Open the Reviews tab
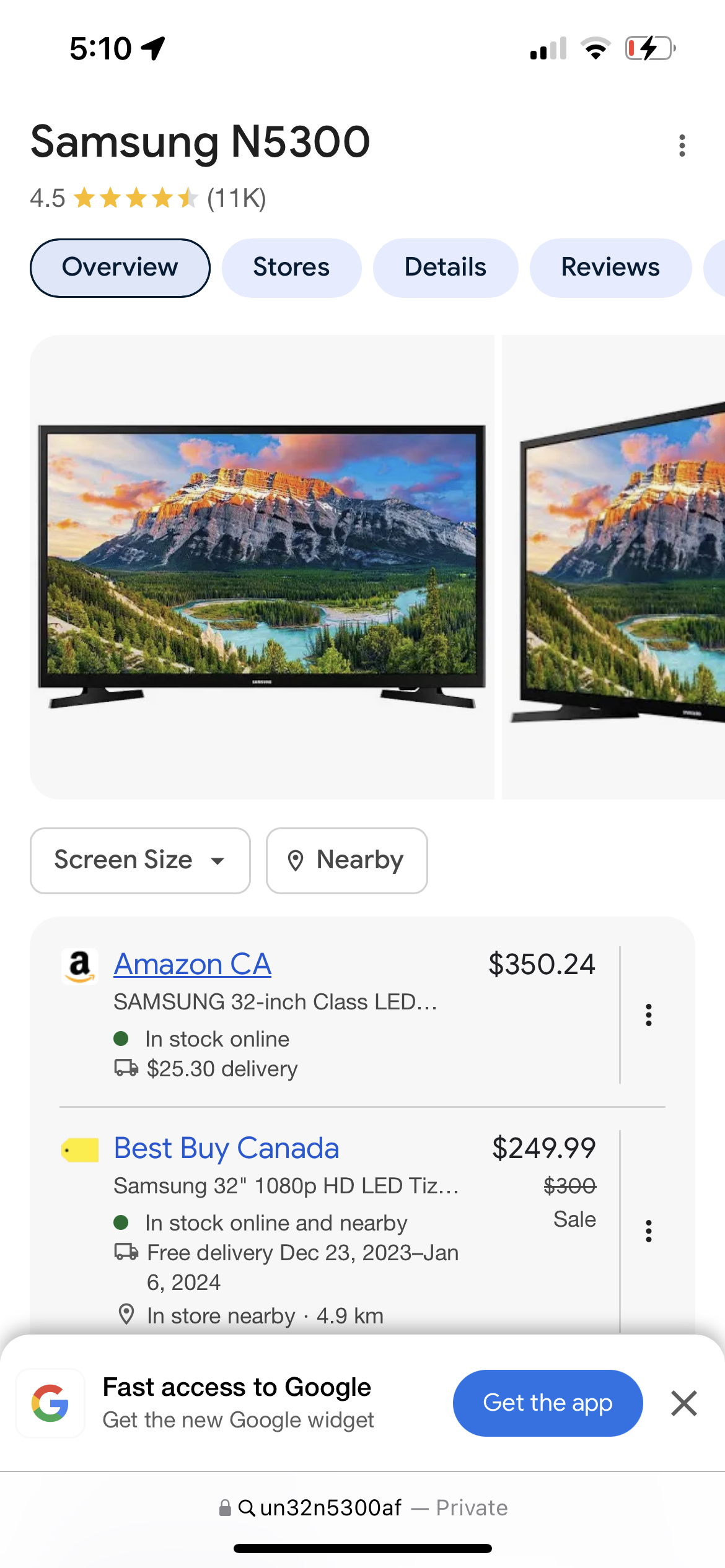 click(x=610, y=268)
